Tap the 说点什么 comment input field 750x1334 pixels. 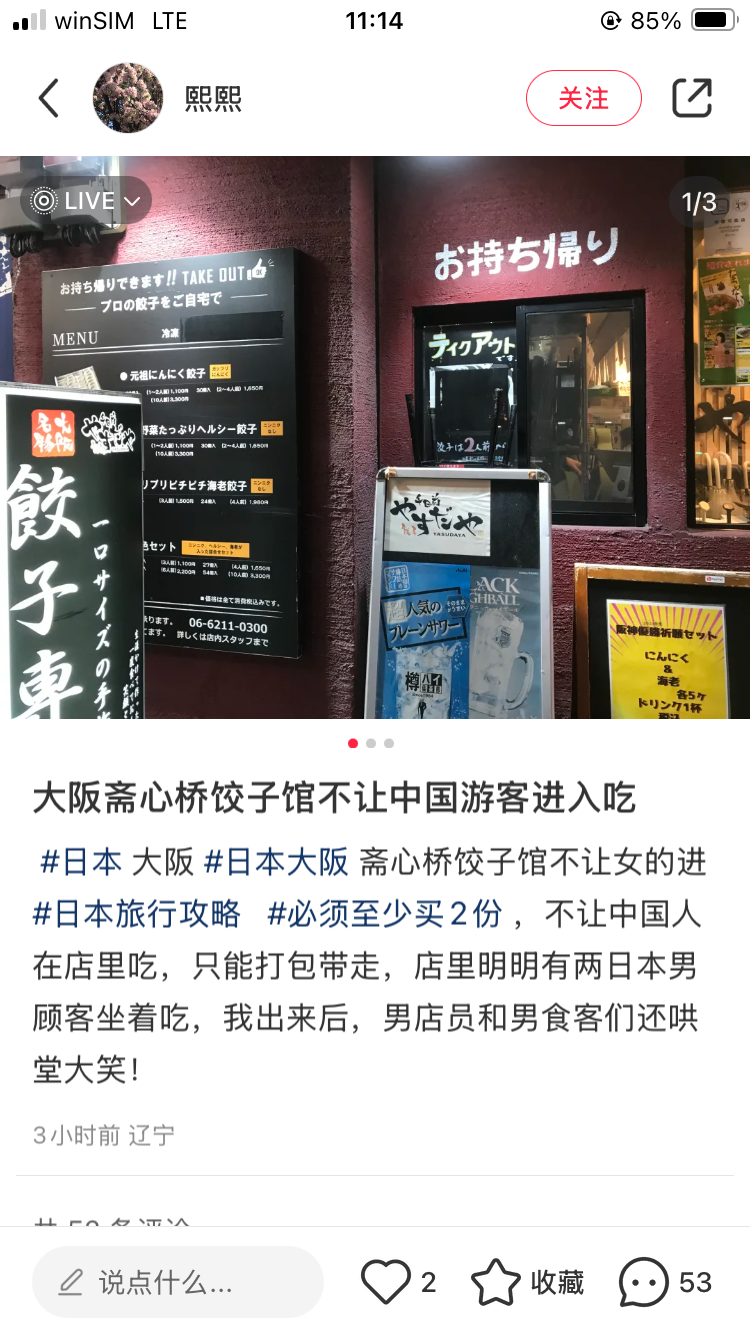[x=178, y=1282]
